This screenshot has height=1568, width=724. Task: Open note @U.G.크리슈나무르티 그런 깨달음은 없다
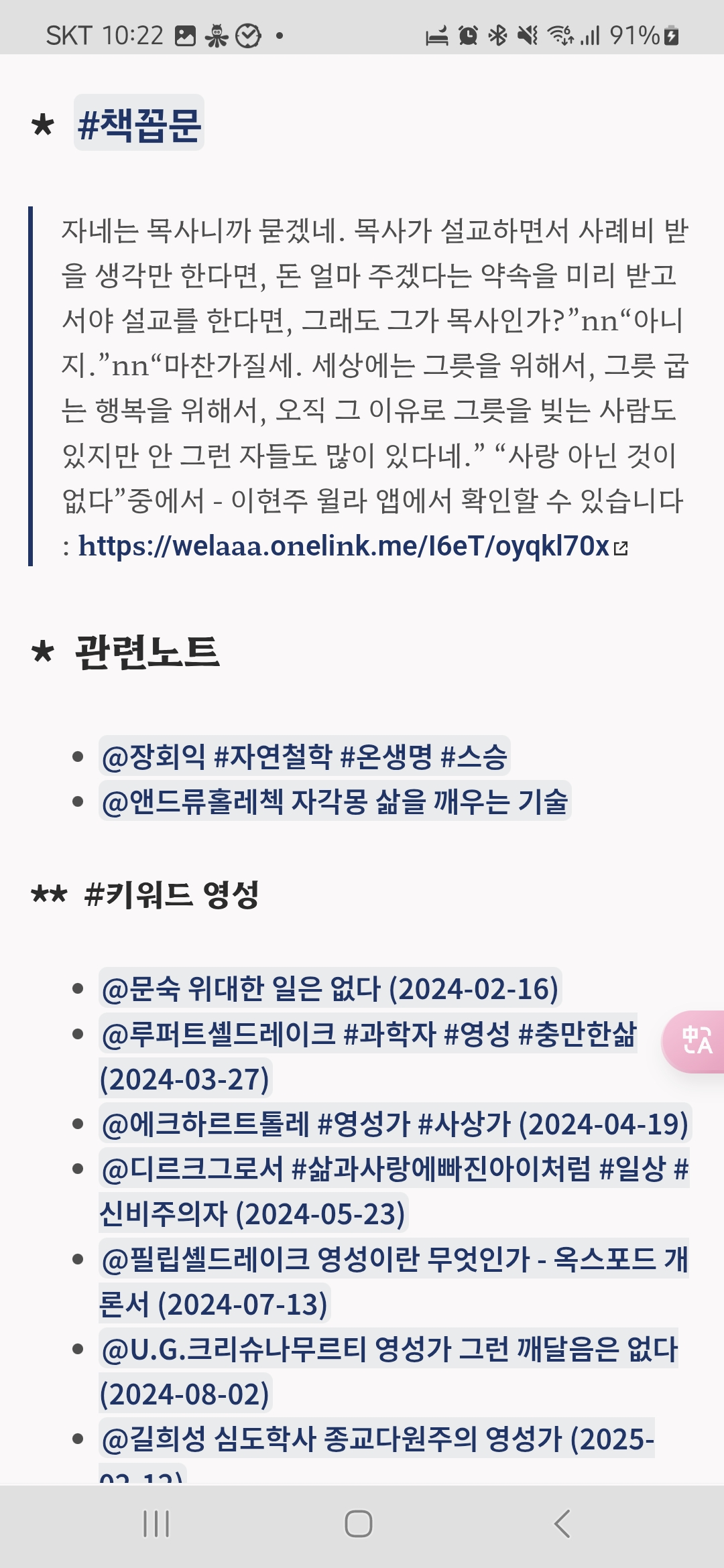pyautogui.click(x=389, y=1350)
